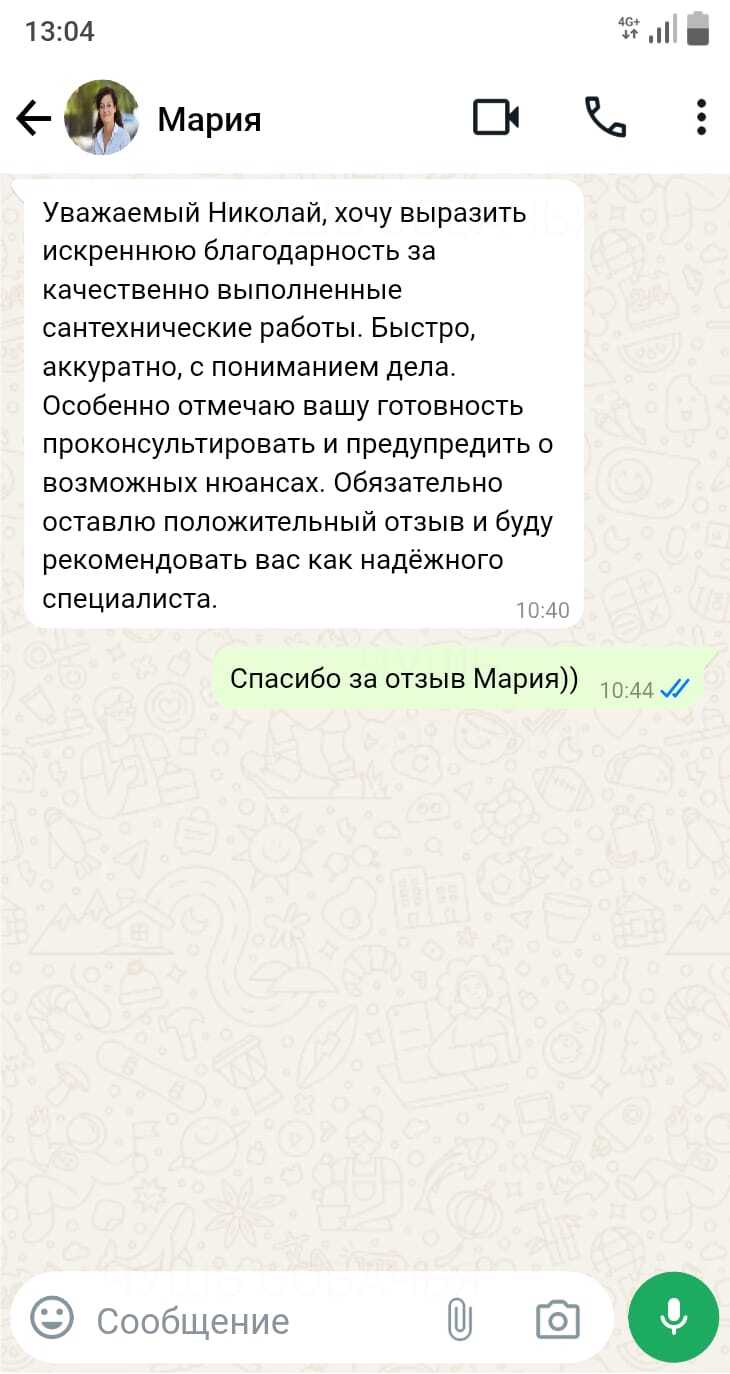
Task: Open the emoji picker
Action: [x=52, y=1319]
